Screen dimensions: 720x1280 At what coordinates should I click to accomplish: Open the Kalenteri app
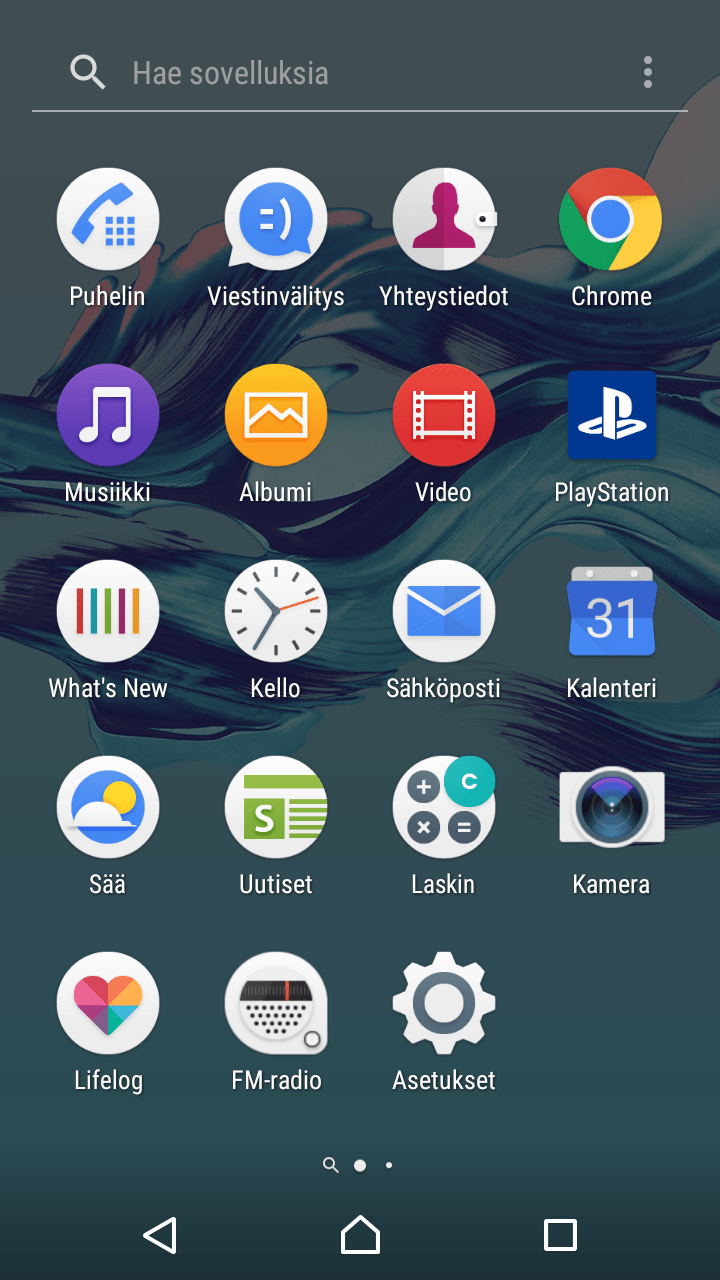tap(611, 612)
